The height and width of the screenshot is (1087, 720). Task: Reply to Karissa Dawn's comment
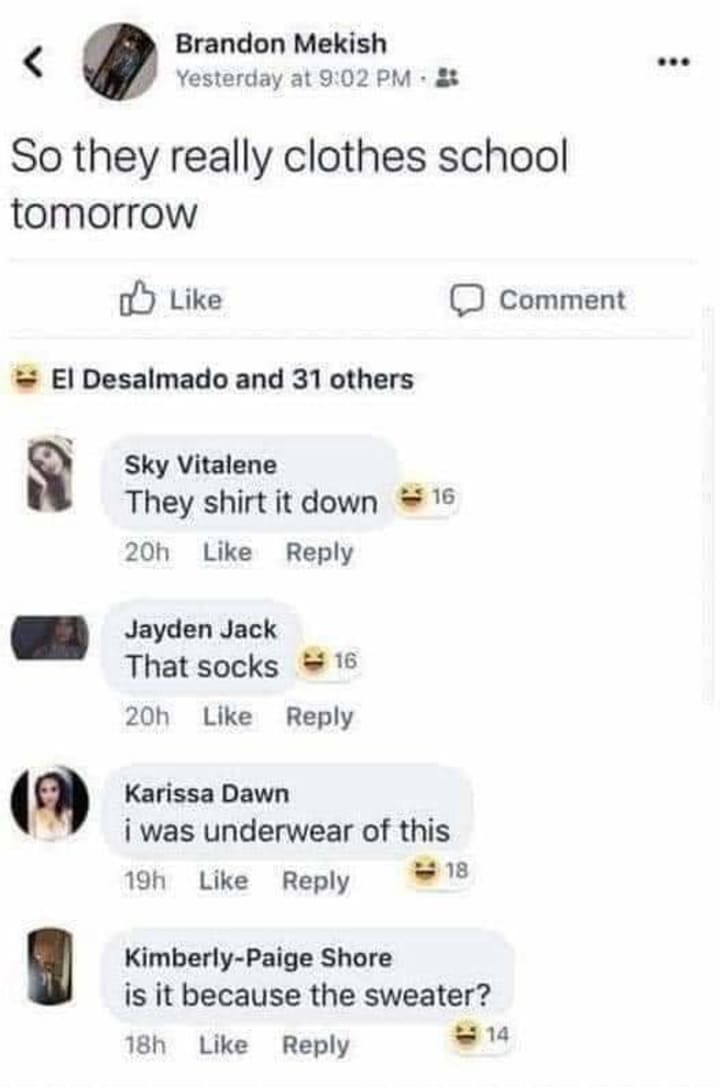click(315, 881)
